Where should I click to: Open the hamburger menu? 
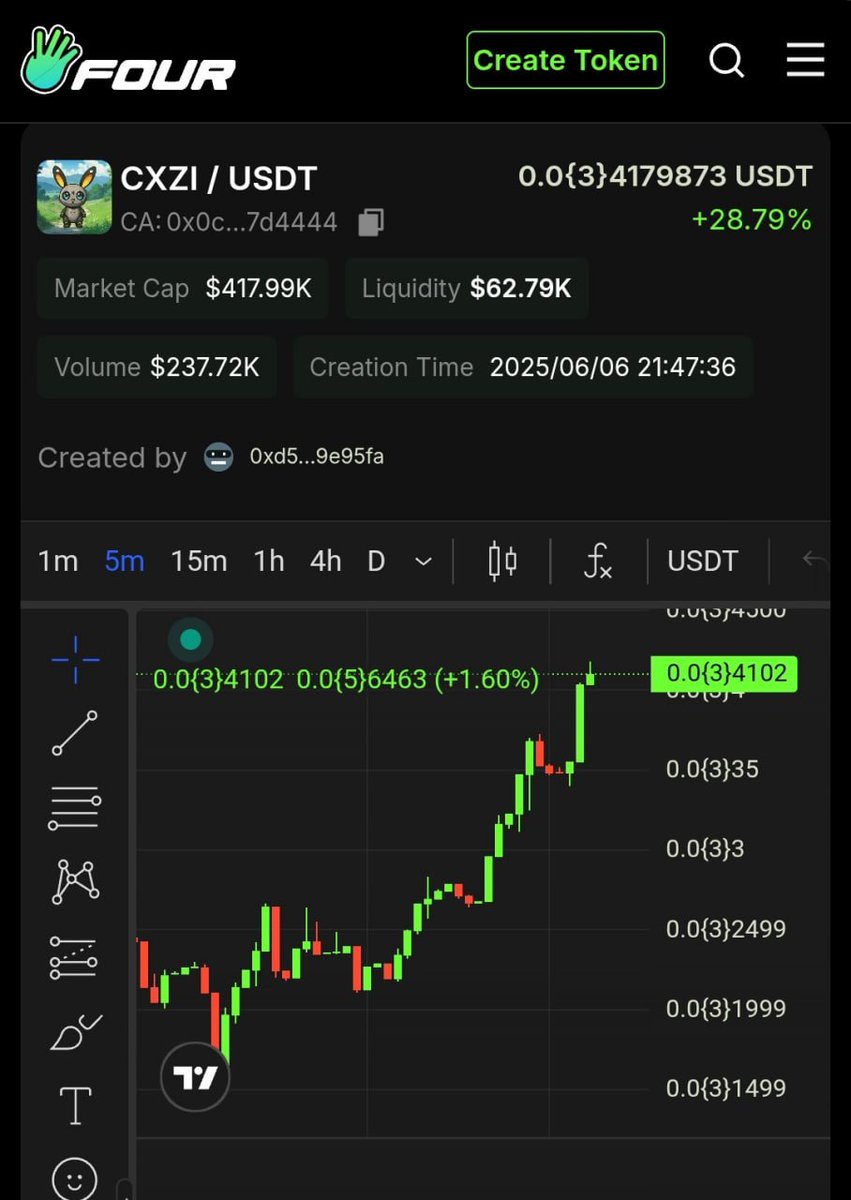click(805, 60)
